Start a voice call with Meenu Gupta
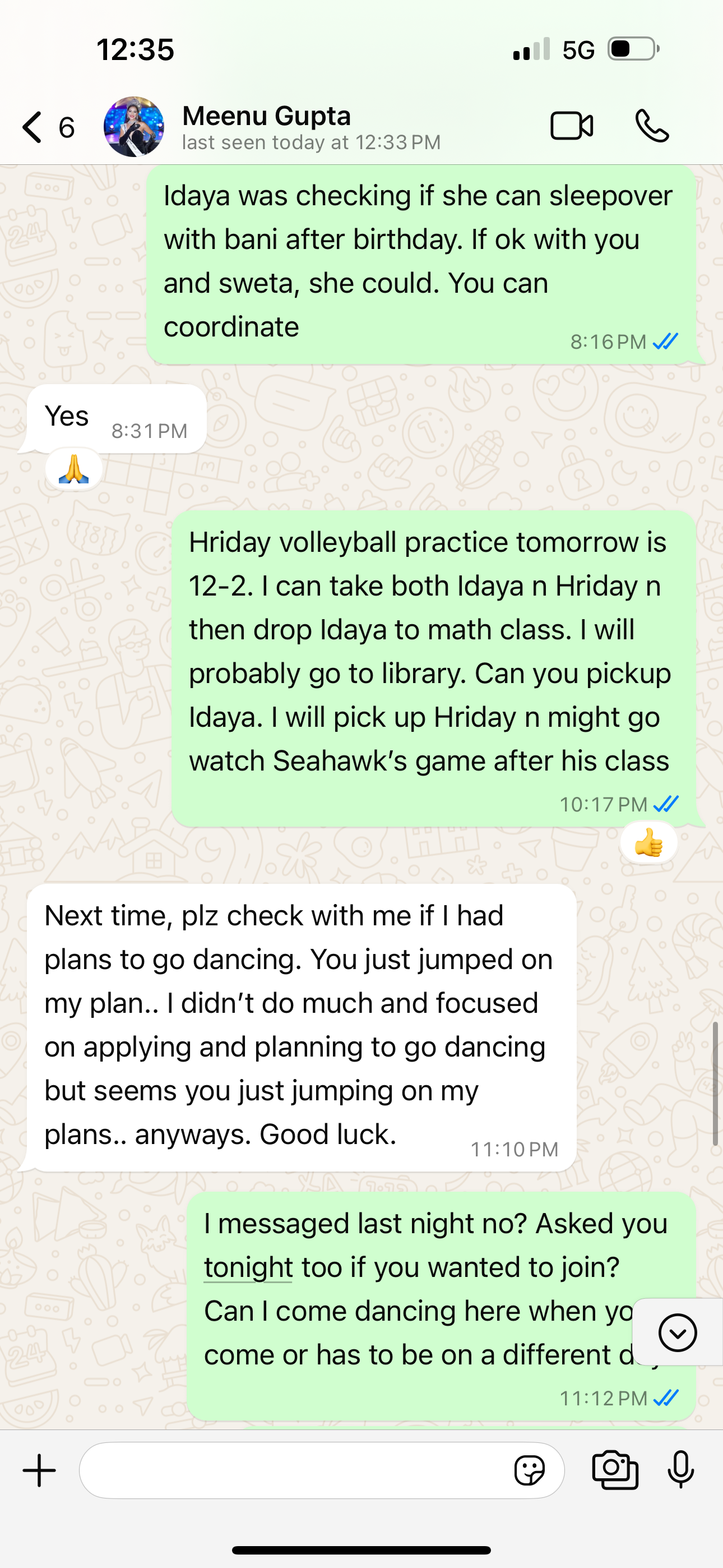723x1568 pixels. click(652, 127)
